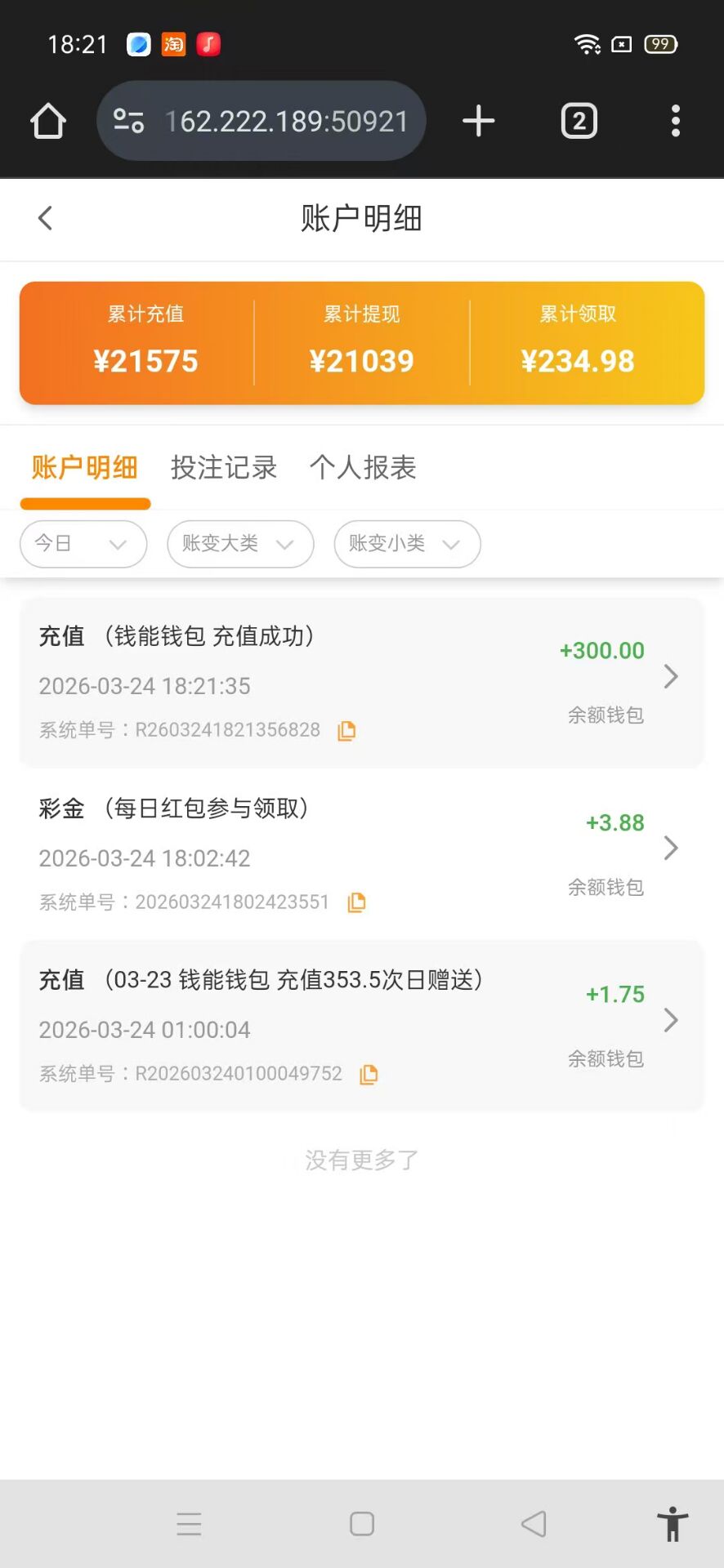The width and height of the screenshot is (724, 1568).
Task: Show the open tabs switcher
Action: click(579, 122)
